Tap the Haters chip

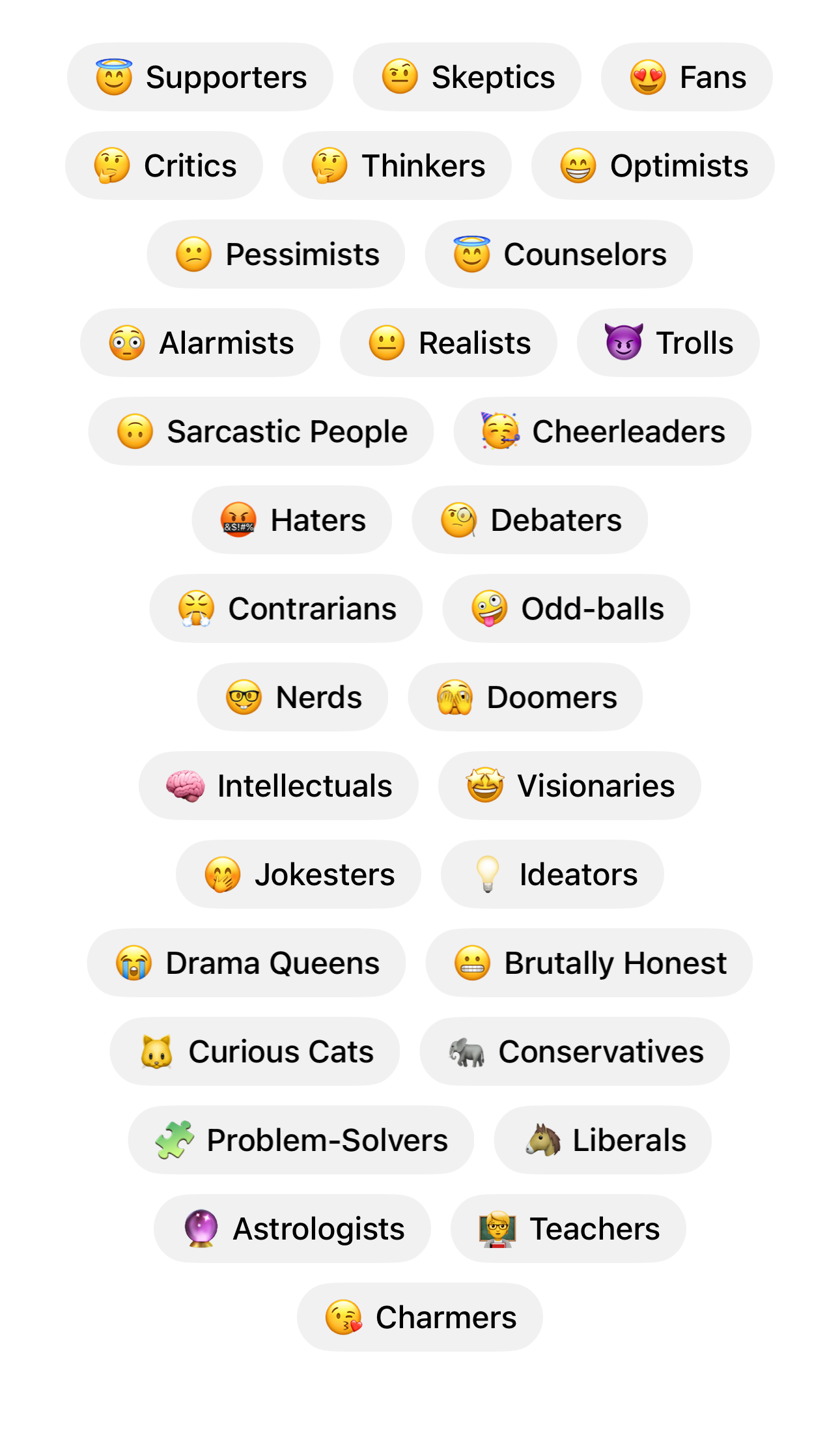(292, 520)
